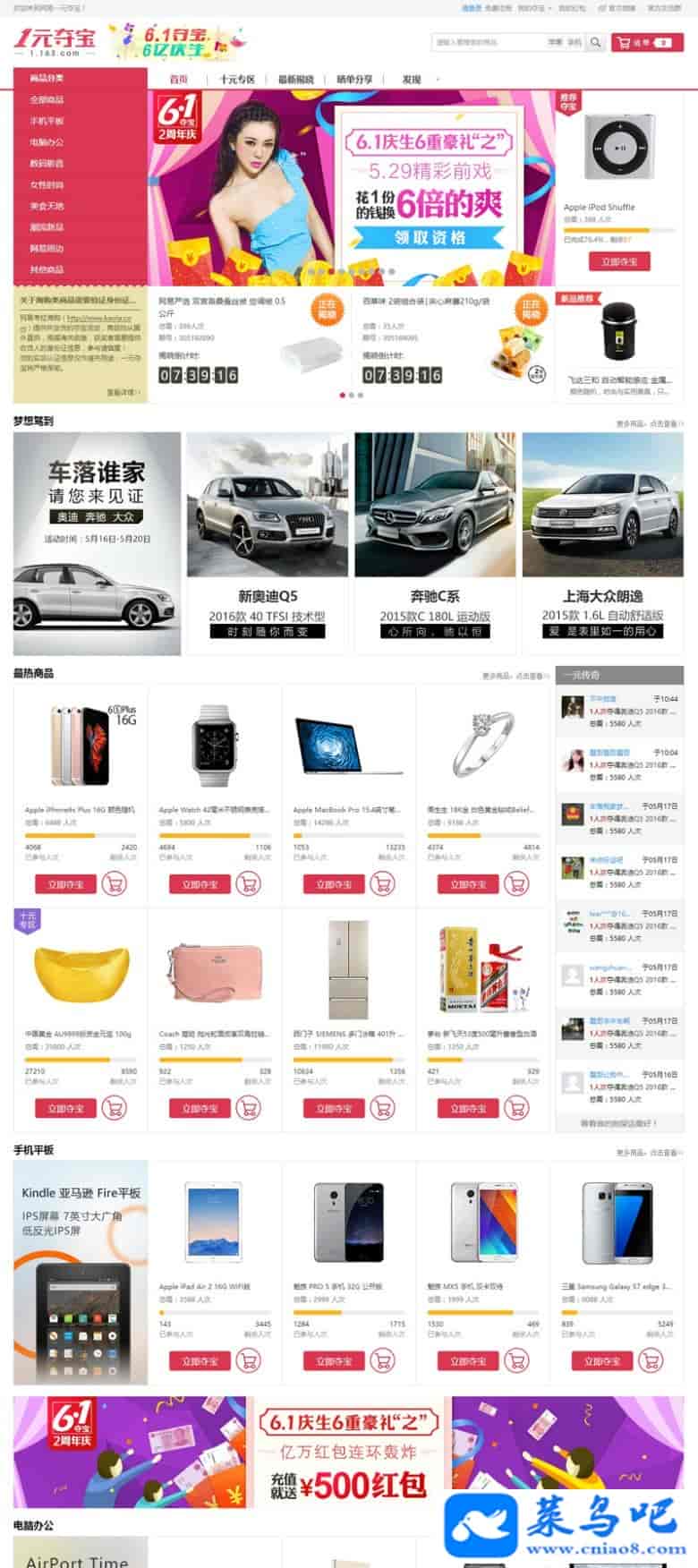This screenshot has width=698, height=1568.
Task: Open the 奔驰C系 car card
Action: point(435,542)
